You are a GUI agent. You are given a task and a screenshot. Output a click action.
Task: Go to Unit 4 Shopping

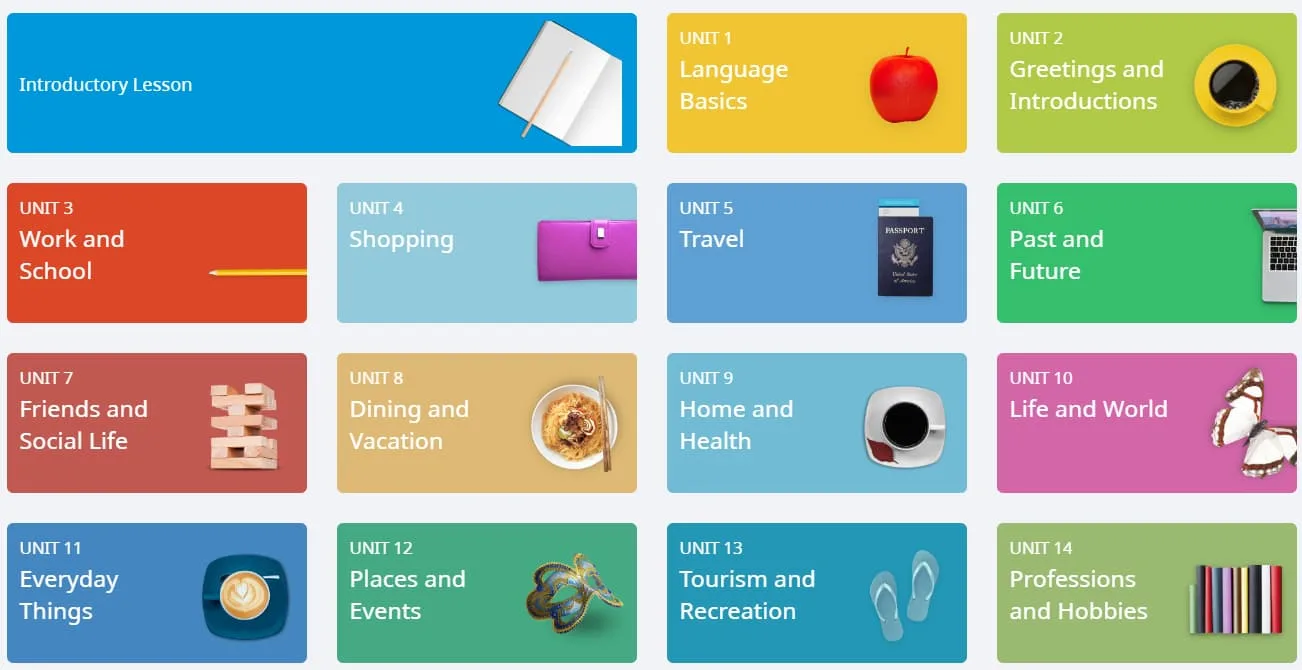486,253
